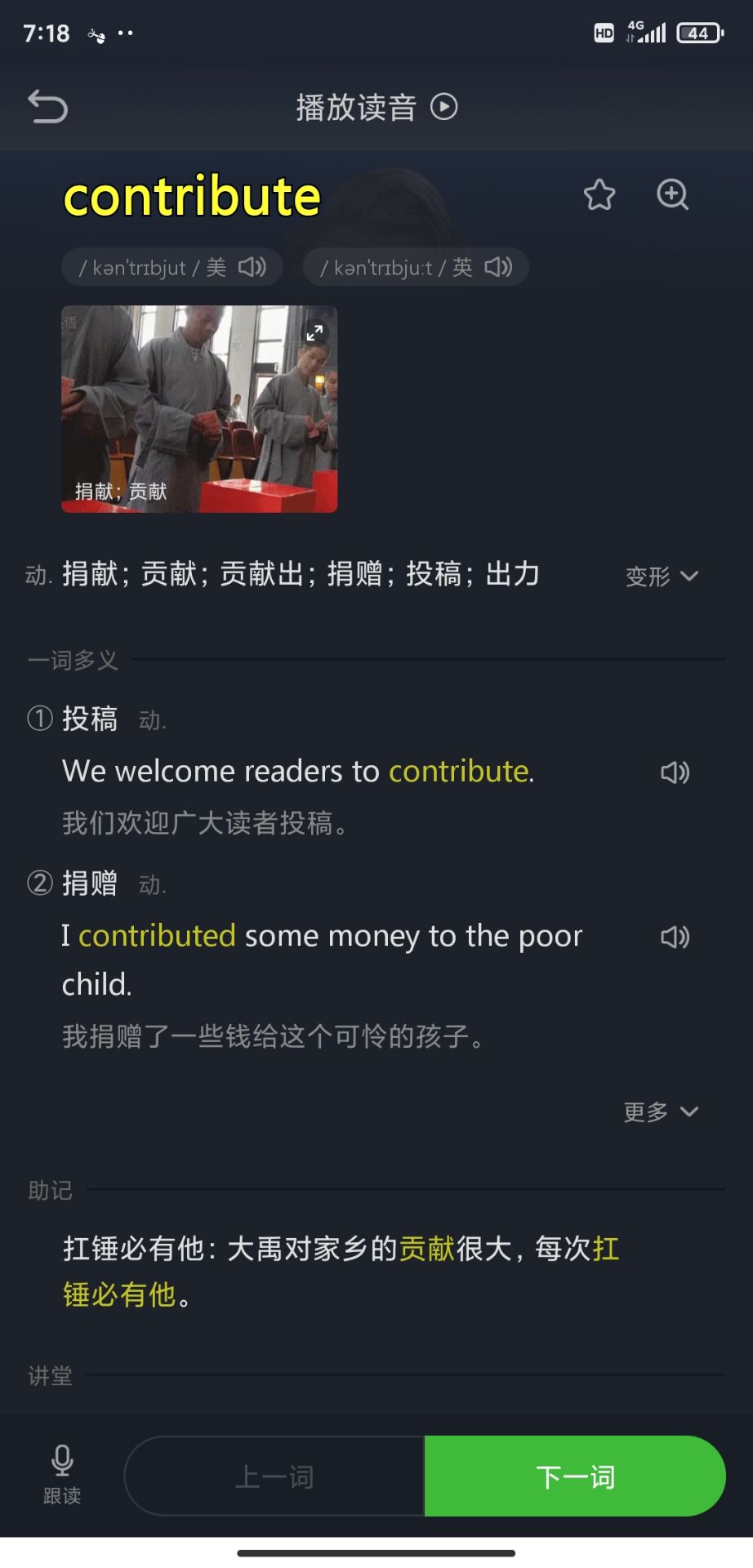Expand the 变形 word forms dropdown
Screen dimensions: 753x1568
(x=662, y=577)
